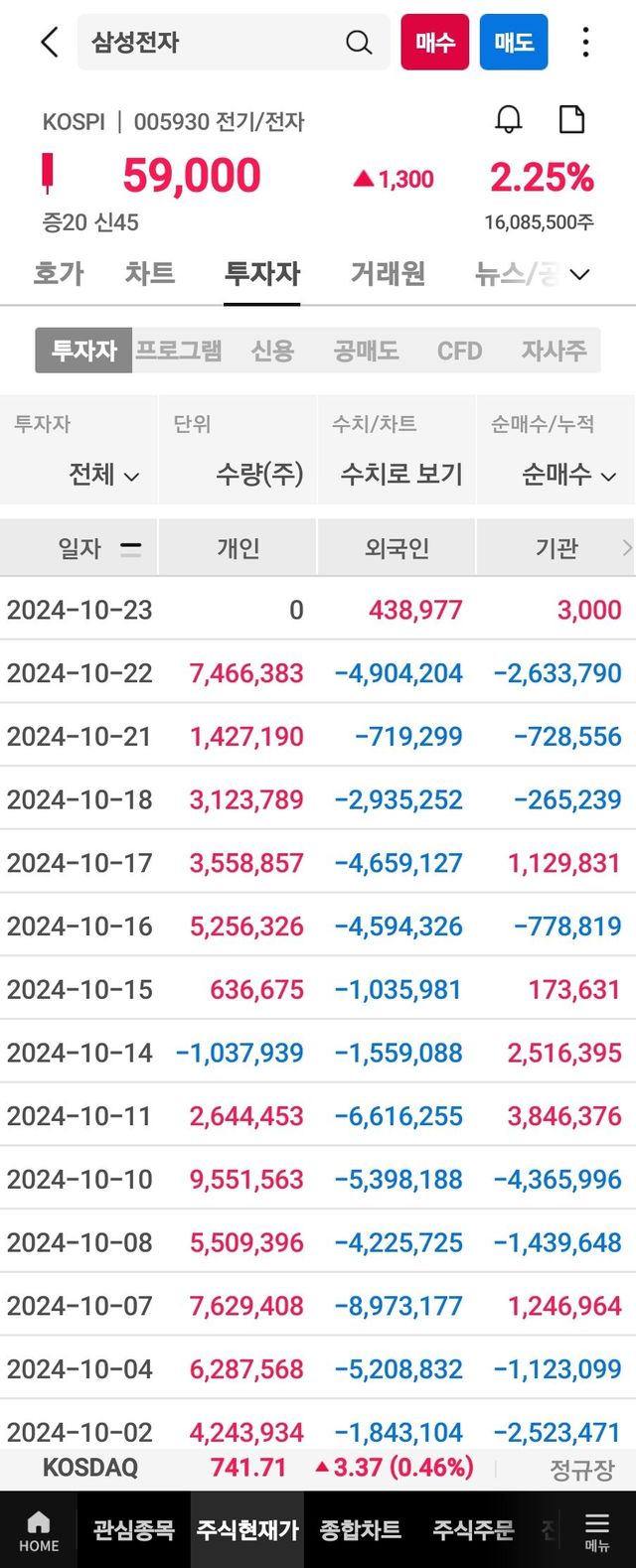Set a price alert with the bell

point(509,120)
